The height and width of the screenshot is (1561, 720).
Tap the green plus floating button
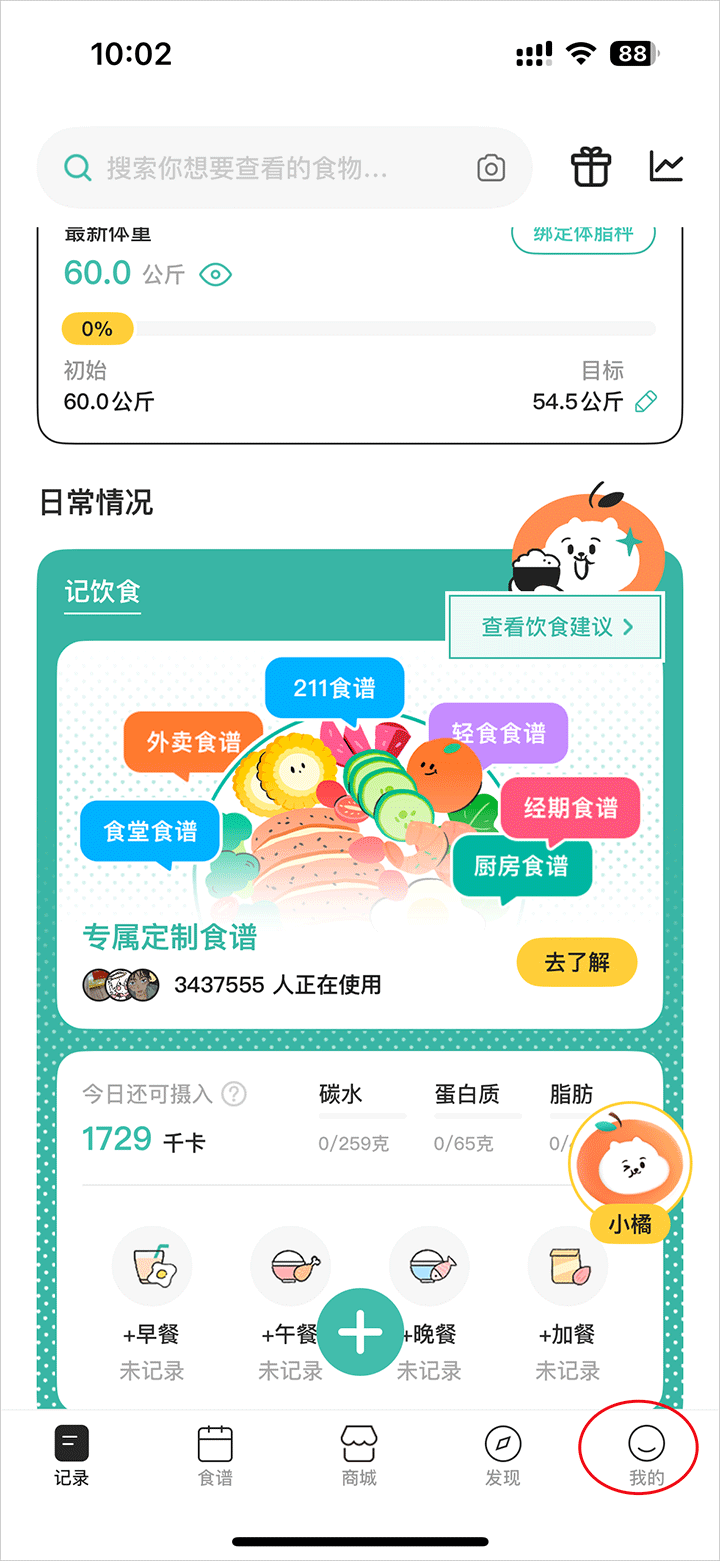360,1332
